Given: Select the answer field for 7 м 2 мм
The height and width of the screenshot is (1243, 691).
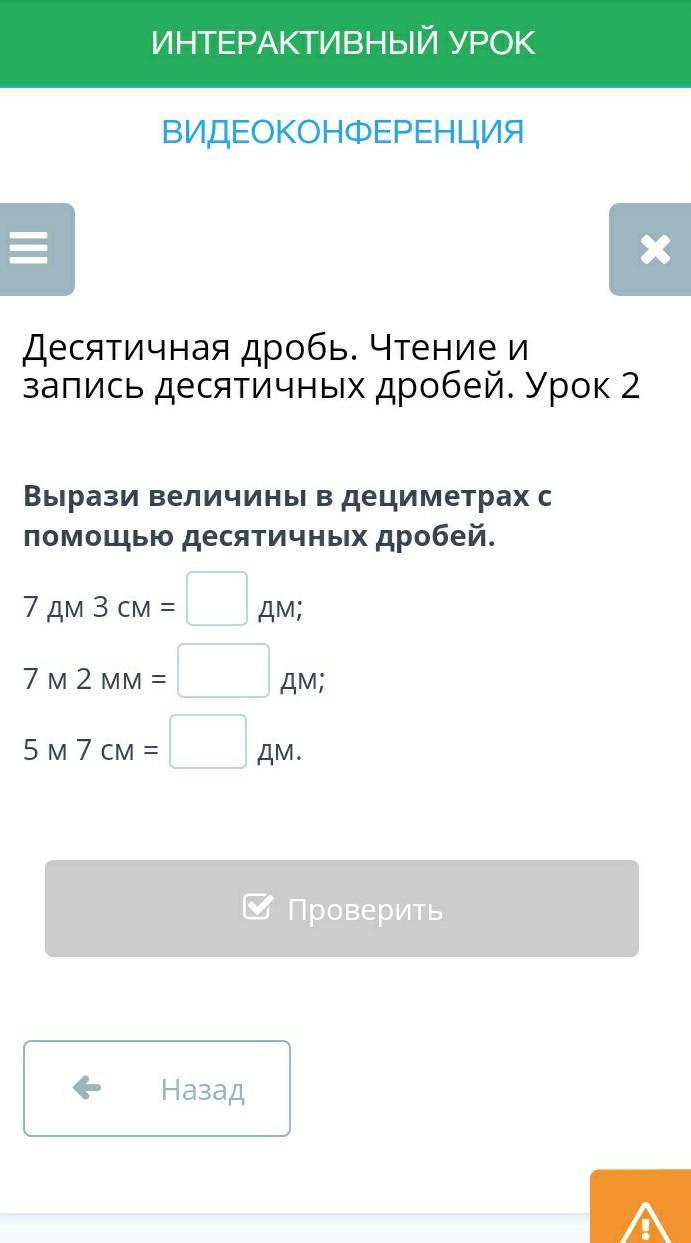Looking at the screenshot, I should point(224,671).
